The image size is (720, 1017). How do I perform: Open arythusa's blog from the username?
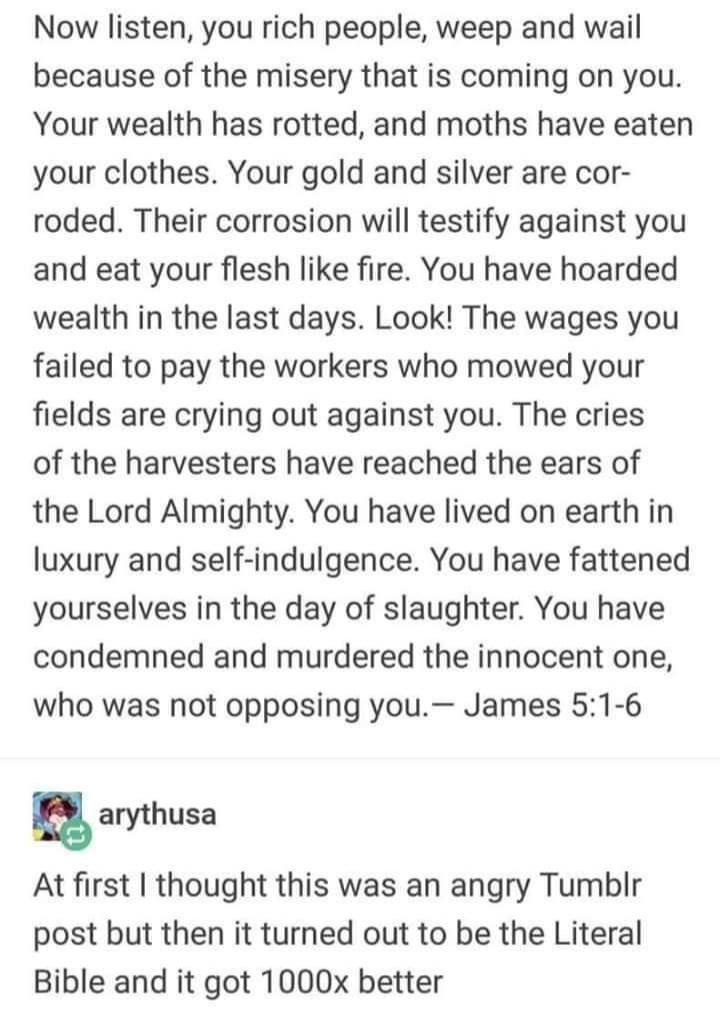(155, 813)
